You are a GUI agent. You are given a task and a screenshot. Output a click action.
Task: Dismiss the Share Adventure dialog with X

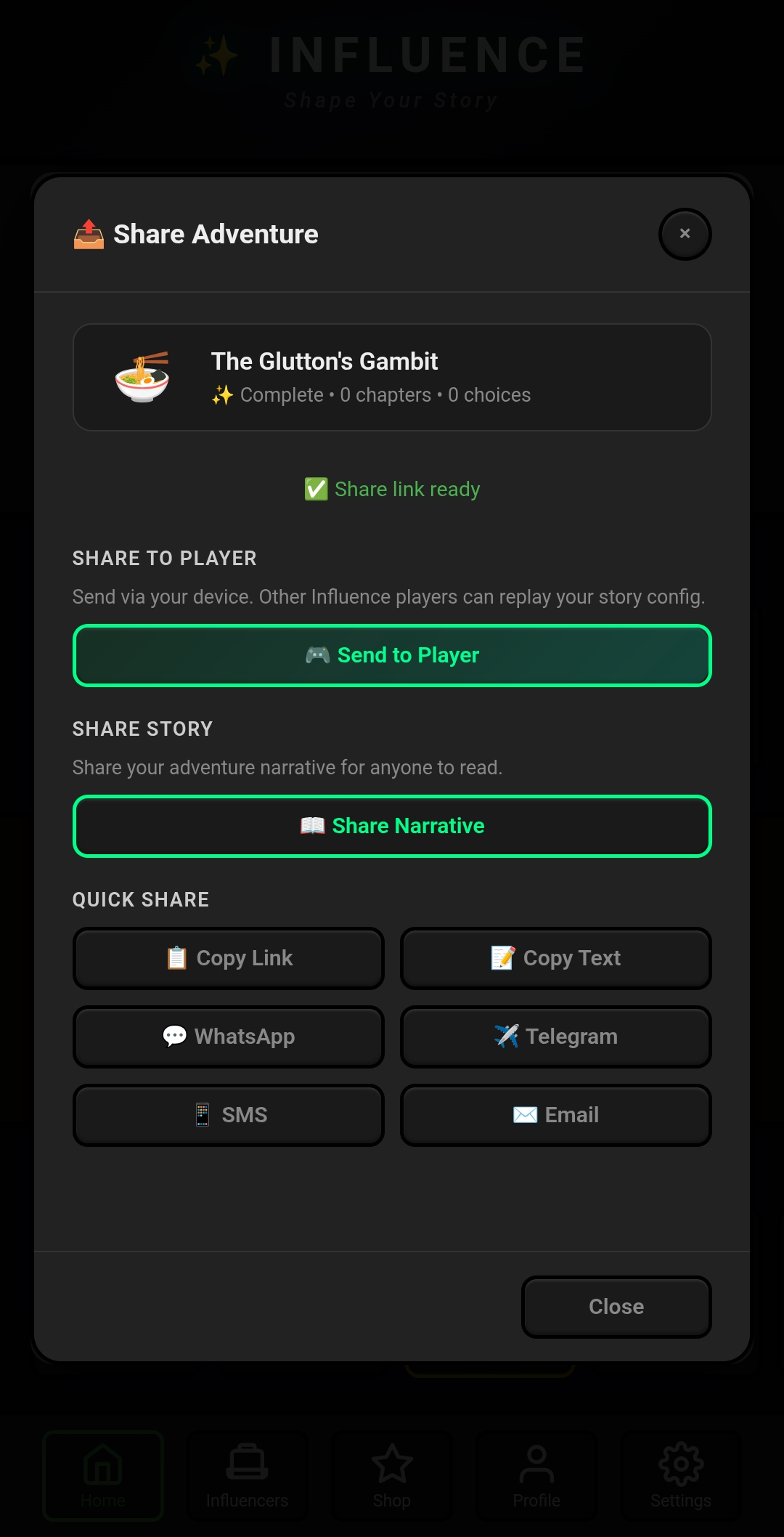[x=685, y=234]
